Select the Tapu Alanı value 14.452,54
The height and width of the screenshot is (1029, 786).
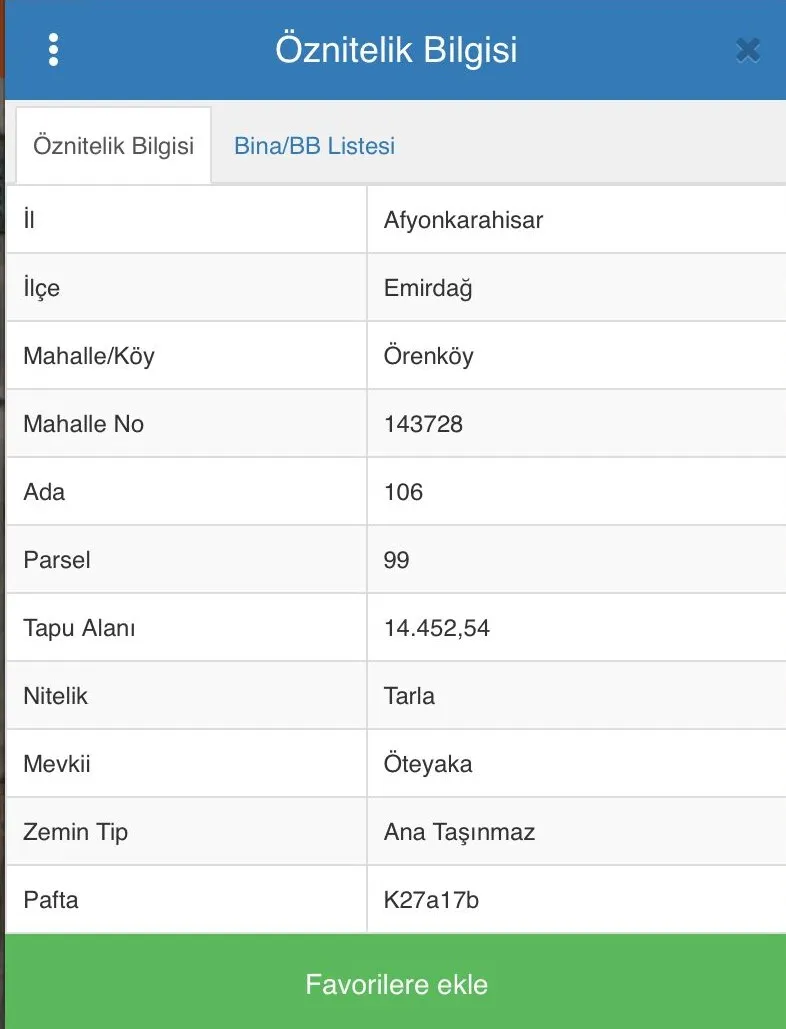click(438, 627)
